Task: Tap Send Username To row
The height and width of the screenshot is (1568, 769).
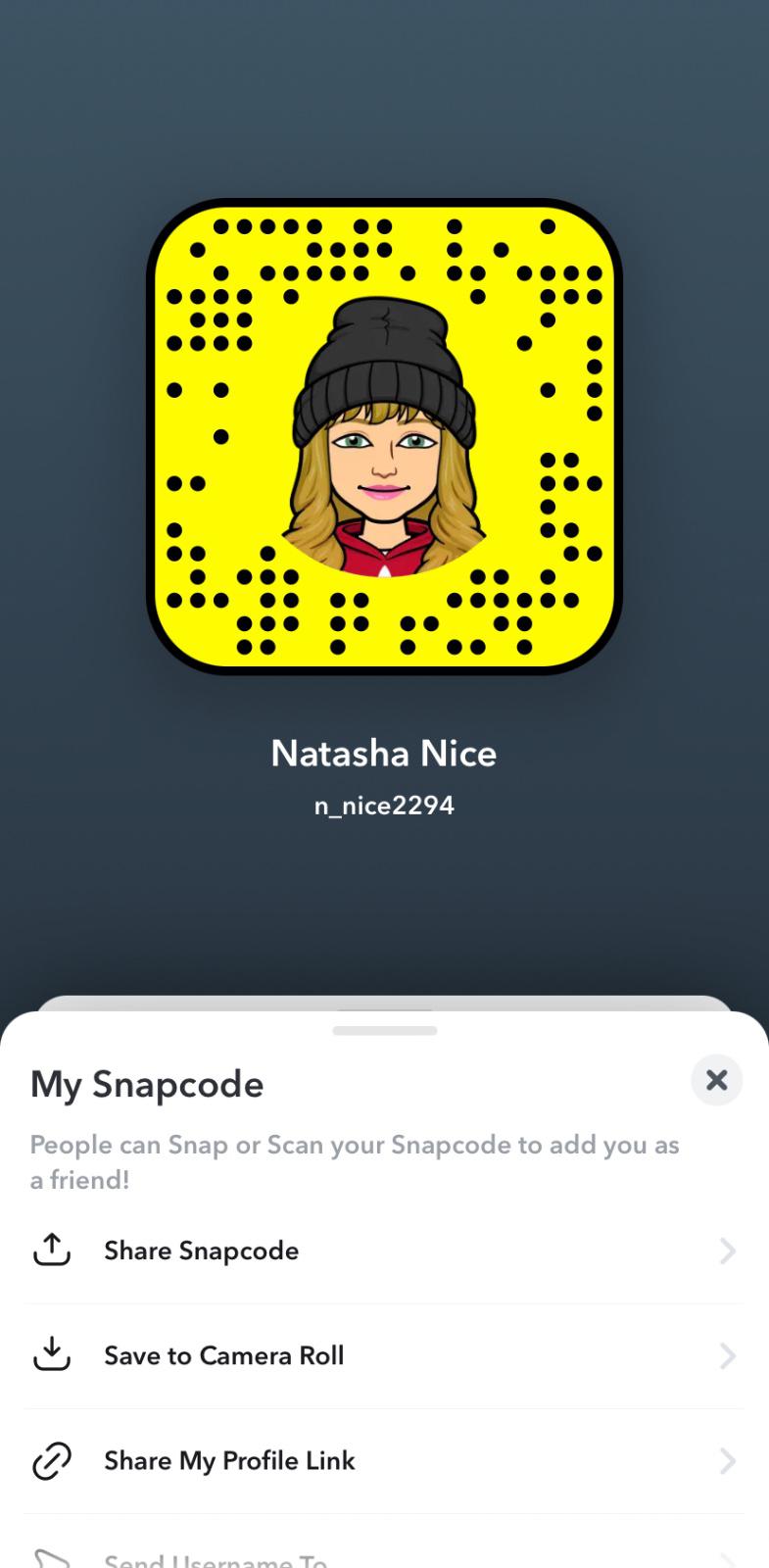Action: (x=384, y=1557)
